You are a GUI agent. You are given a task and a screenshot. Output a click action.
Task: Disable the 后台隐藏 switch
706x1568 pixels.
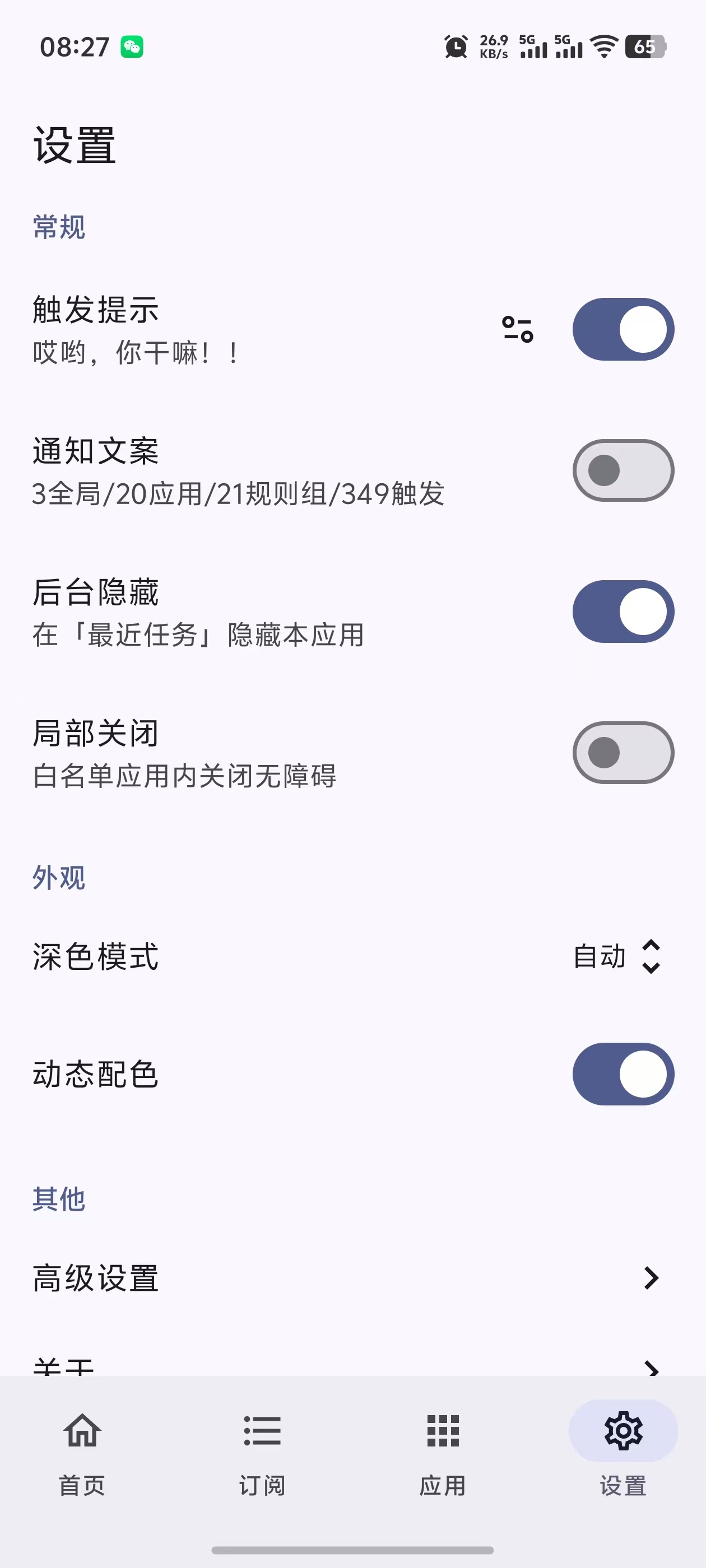(x=623, y=612)
